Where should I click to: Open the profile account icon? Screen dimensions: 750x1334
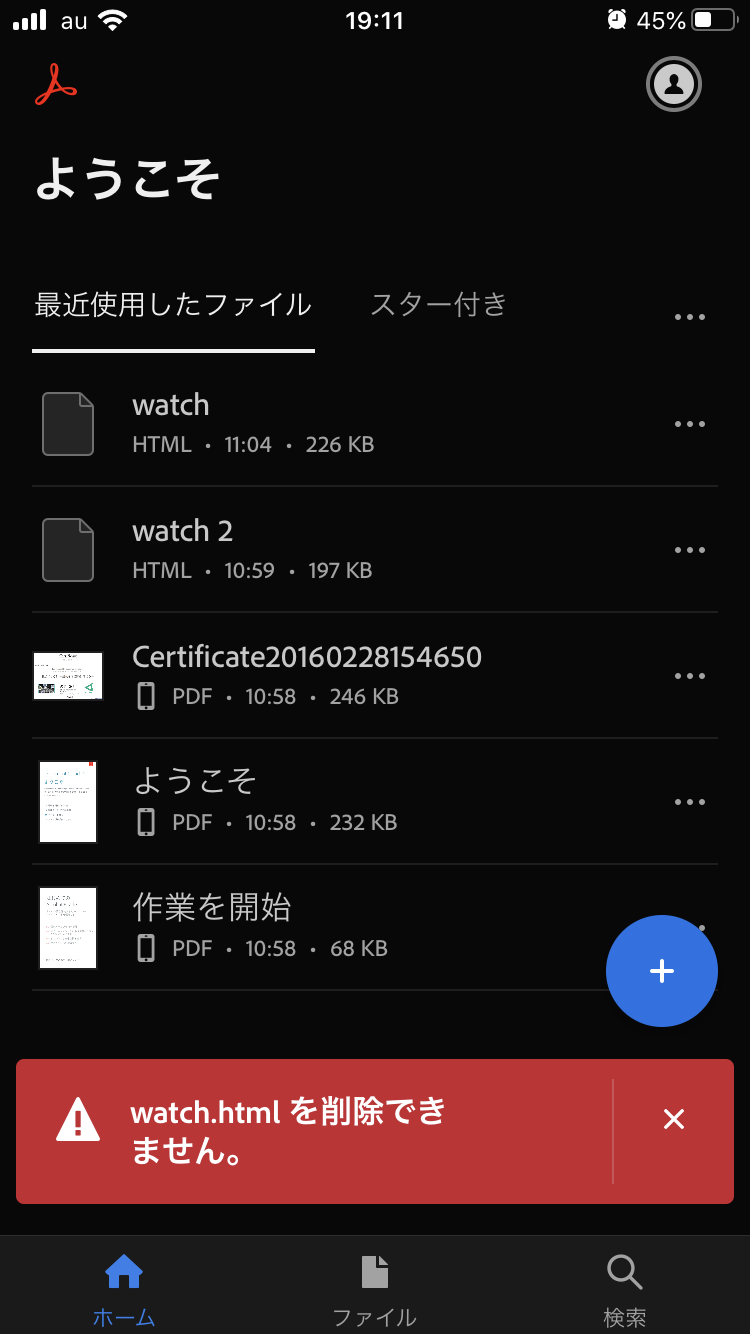coord(673,84)
